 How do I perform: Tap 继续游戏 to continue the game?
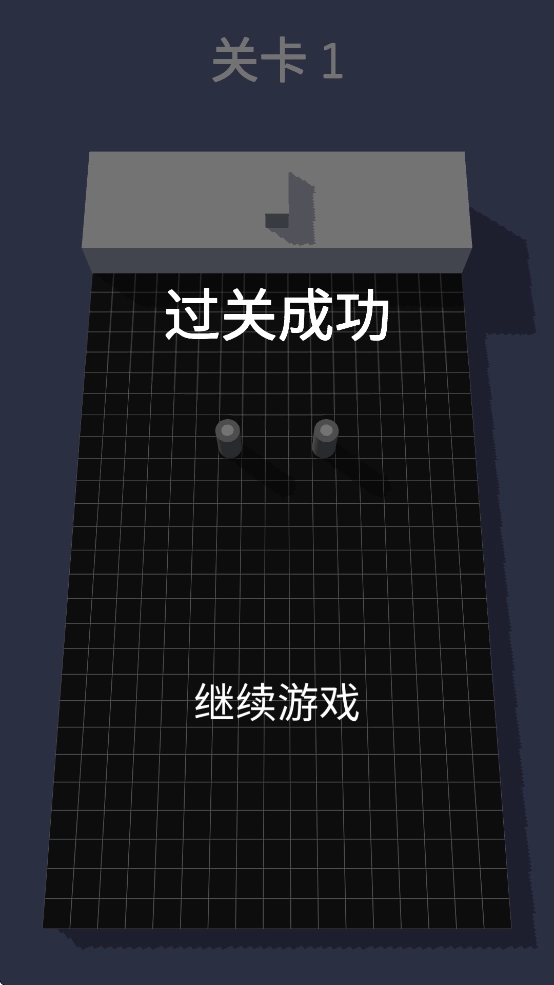point(277,702)
